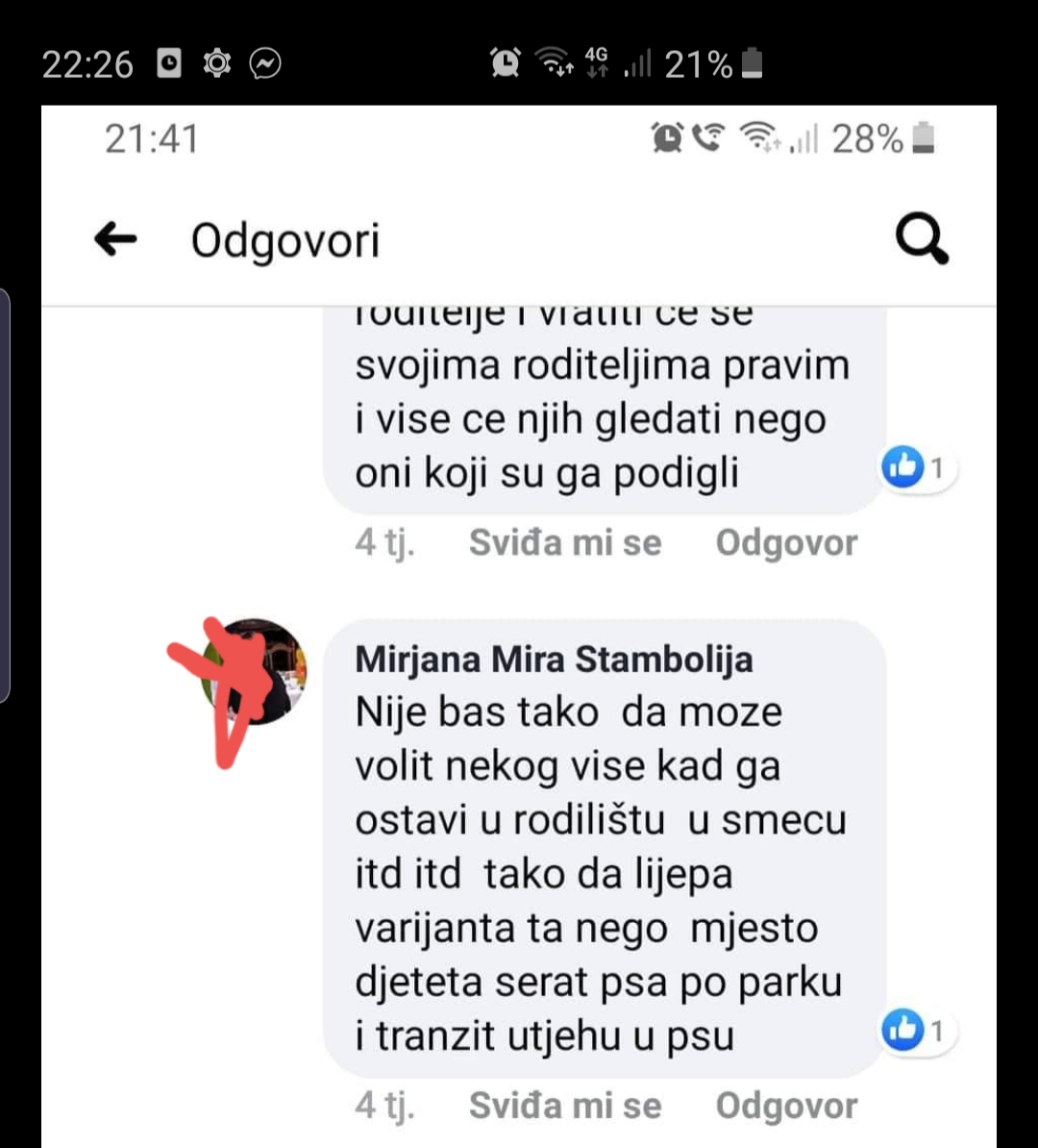Image resolution: width=1038 pixels, height=1148 pixels.
Task: Open the search magnifier icon
Action: (922, 239)
